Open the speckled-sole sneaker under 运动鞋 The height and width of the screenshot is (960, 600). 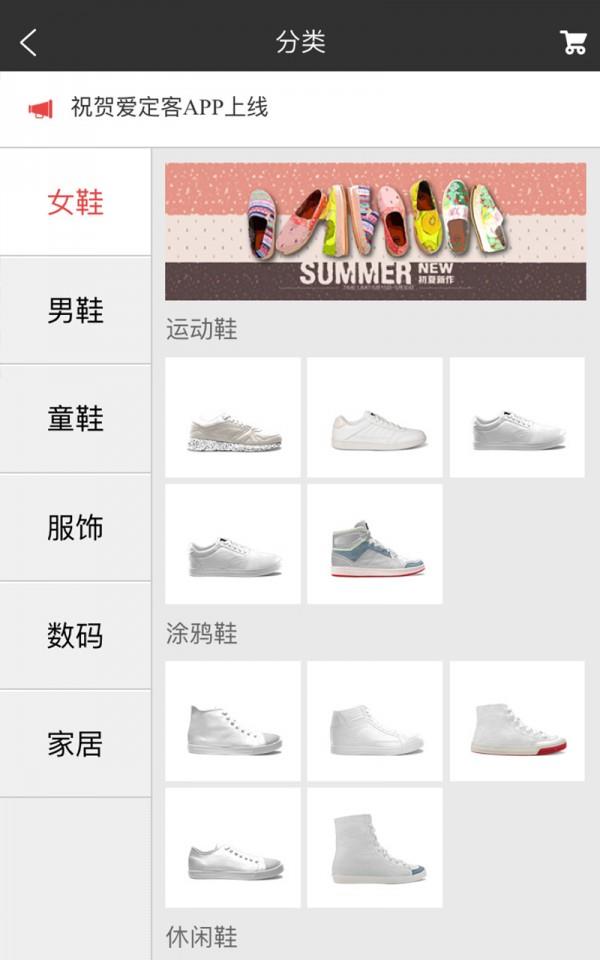point(233,417)
